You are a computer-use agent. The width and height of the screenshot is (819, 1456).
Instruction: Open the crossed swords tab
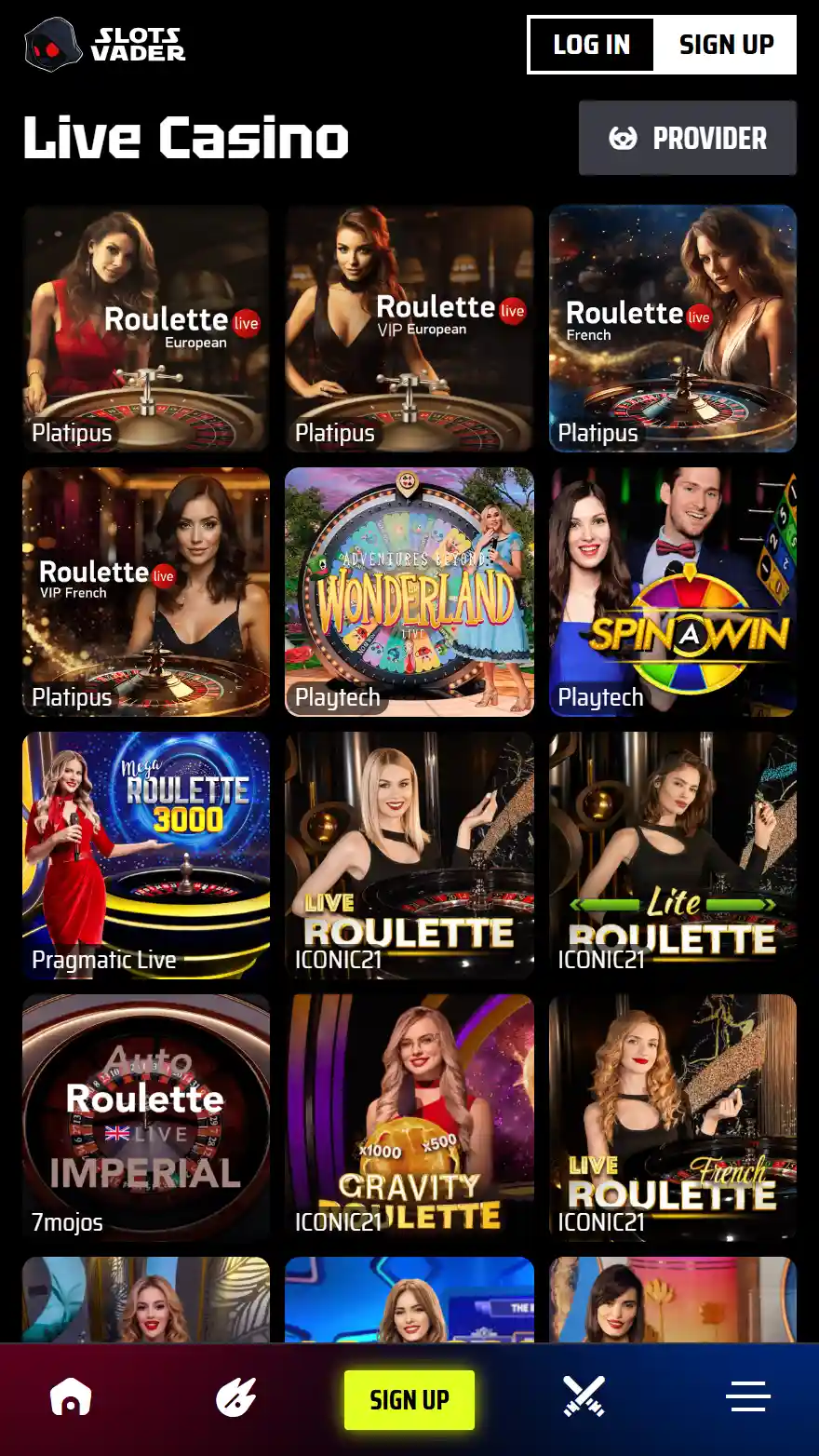(584, 1397)
